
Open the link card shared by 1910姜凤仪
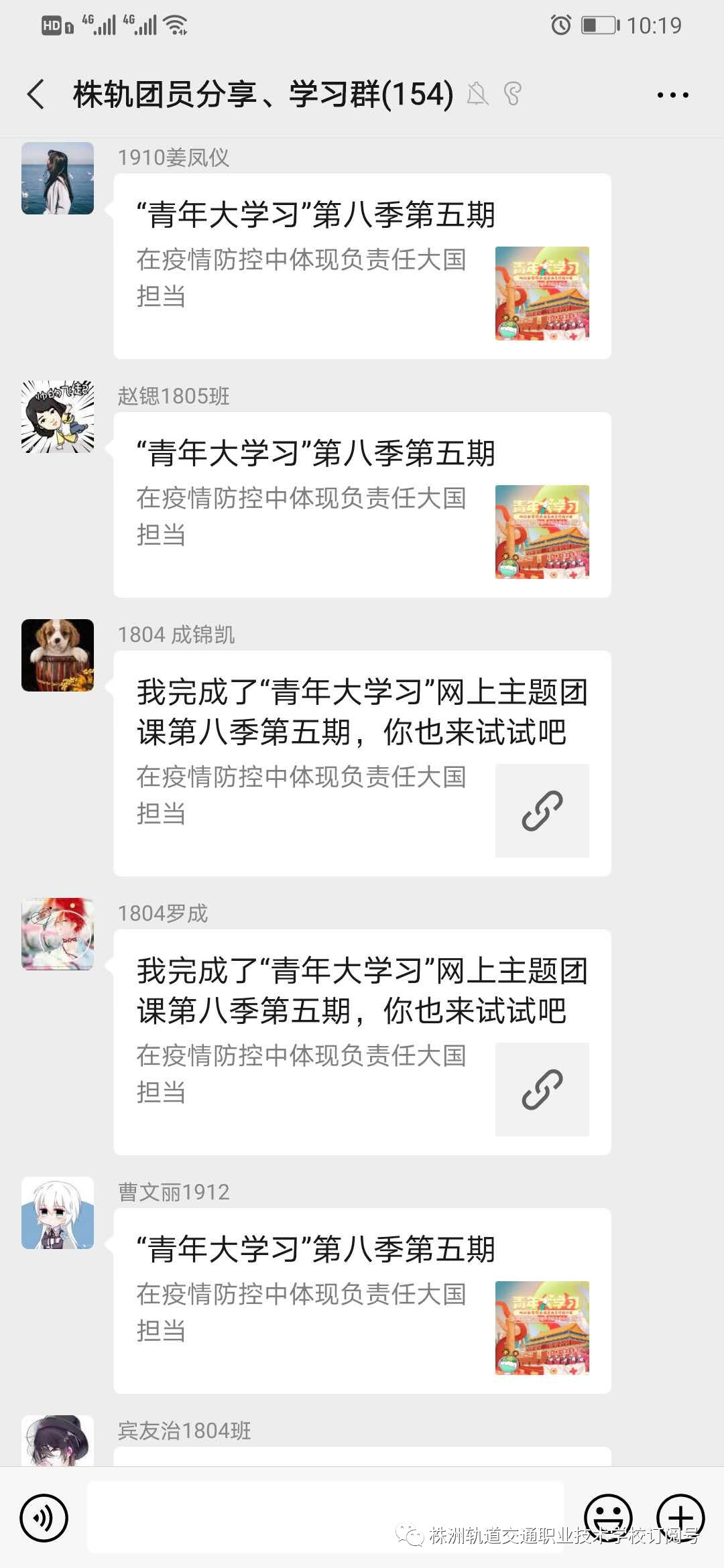tap(362, 266)
